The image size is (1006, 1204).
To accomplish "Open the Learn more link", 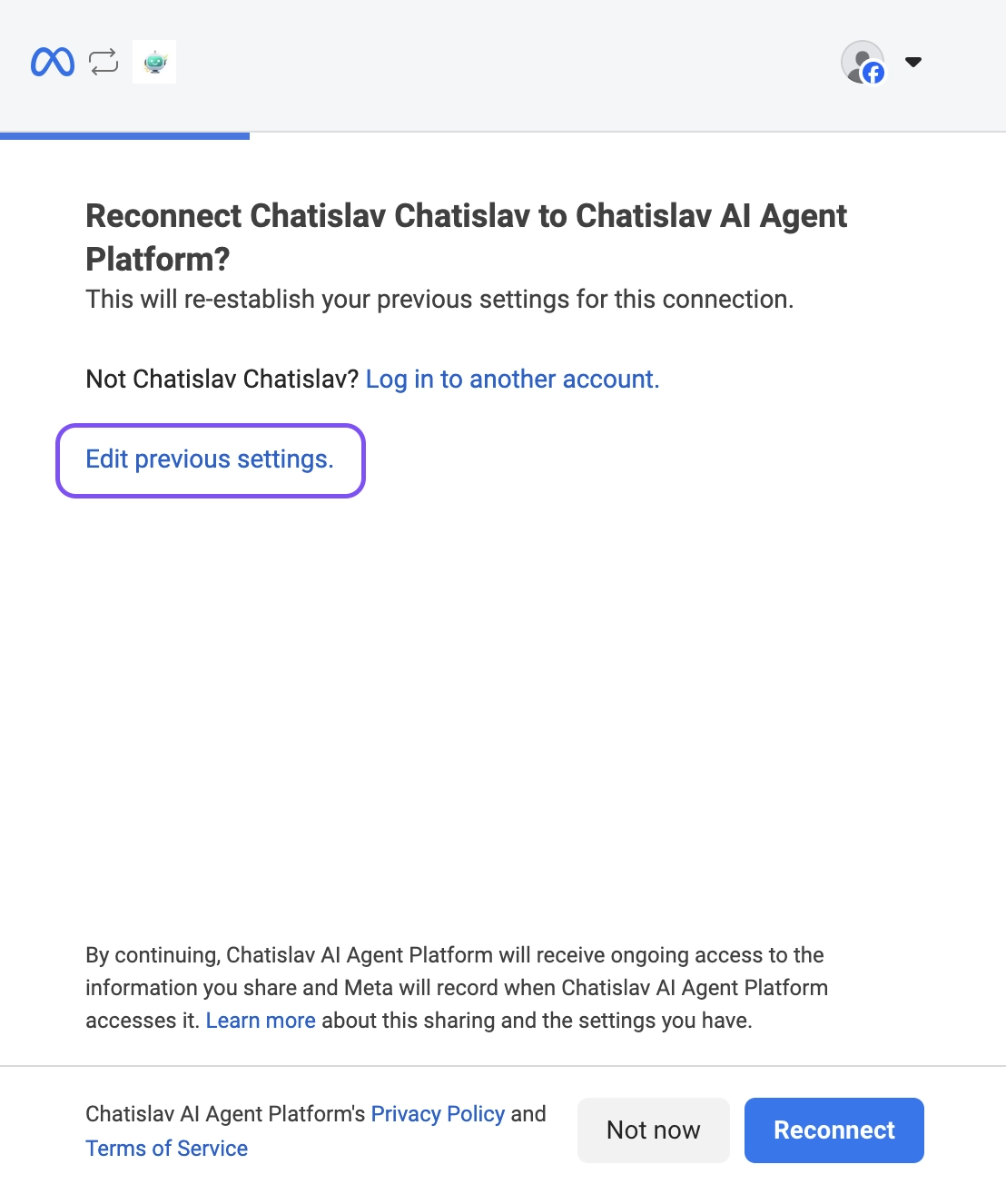I will [261, 1021].
